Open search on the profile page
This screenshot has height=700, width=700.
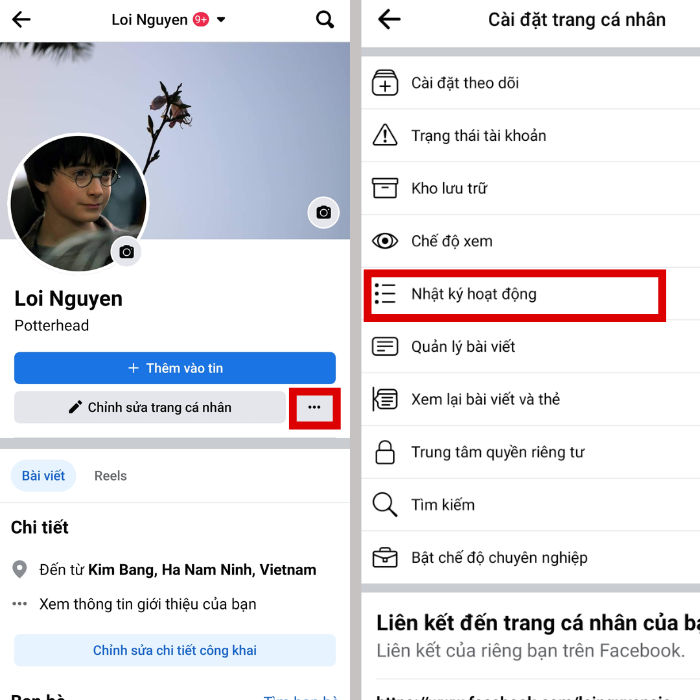(325, 19)
